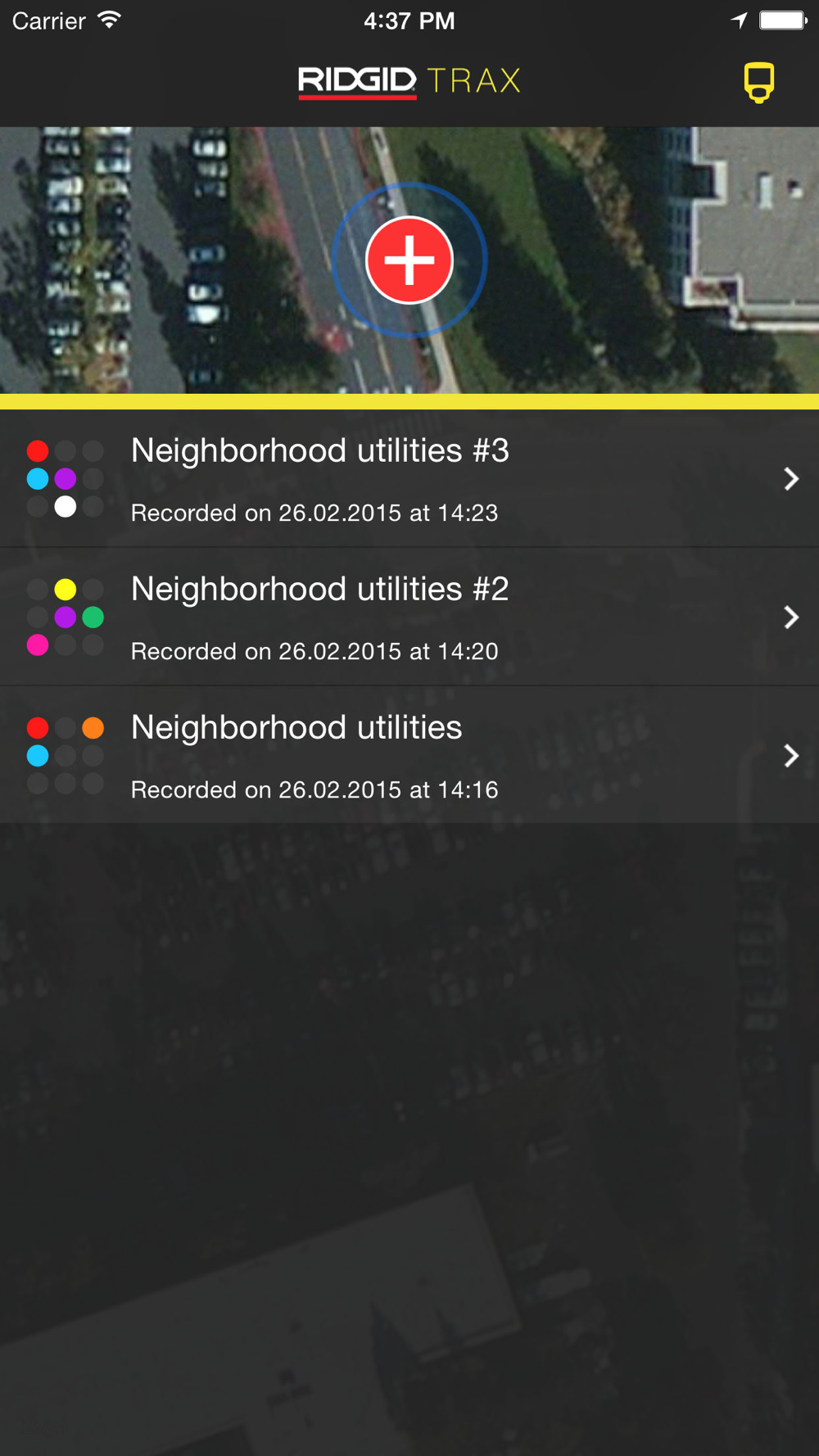
Task: Open Neighborhood utilities #3 recording
Action: (409, 479)
